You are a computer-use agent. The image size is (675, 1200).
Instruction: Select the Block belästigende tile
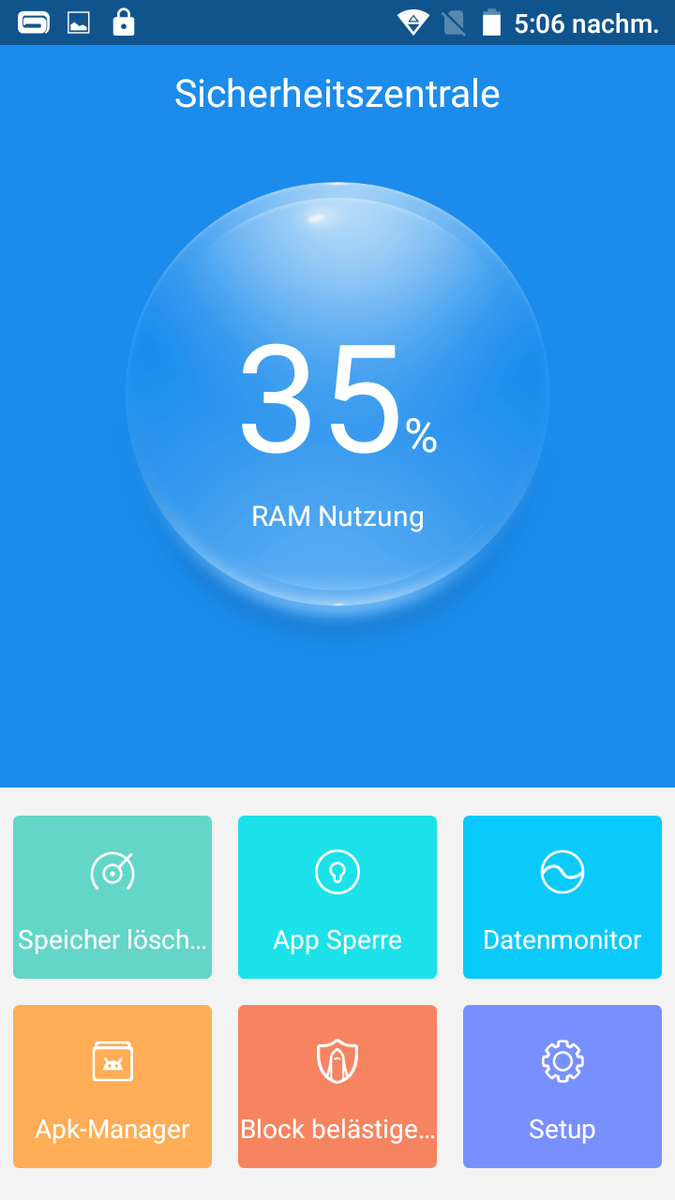(x=337, y=1086)
